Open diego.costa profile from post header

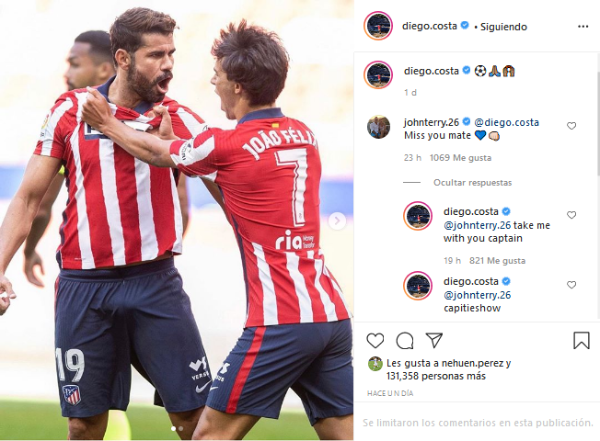click(x=428, y=26)
